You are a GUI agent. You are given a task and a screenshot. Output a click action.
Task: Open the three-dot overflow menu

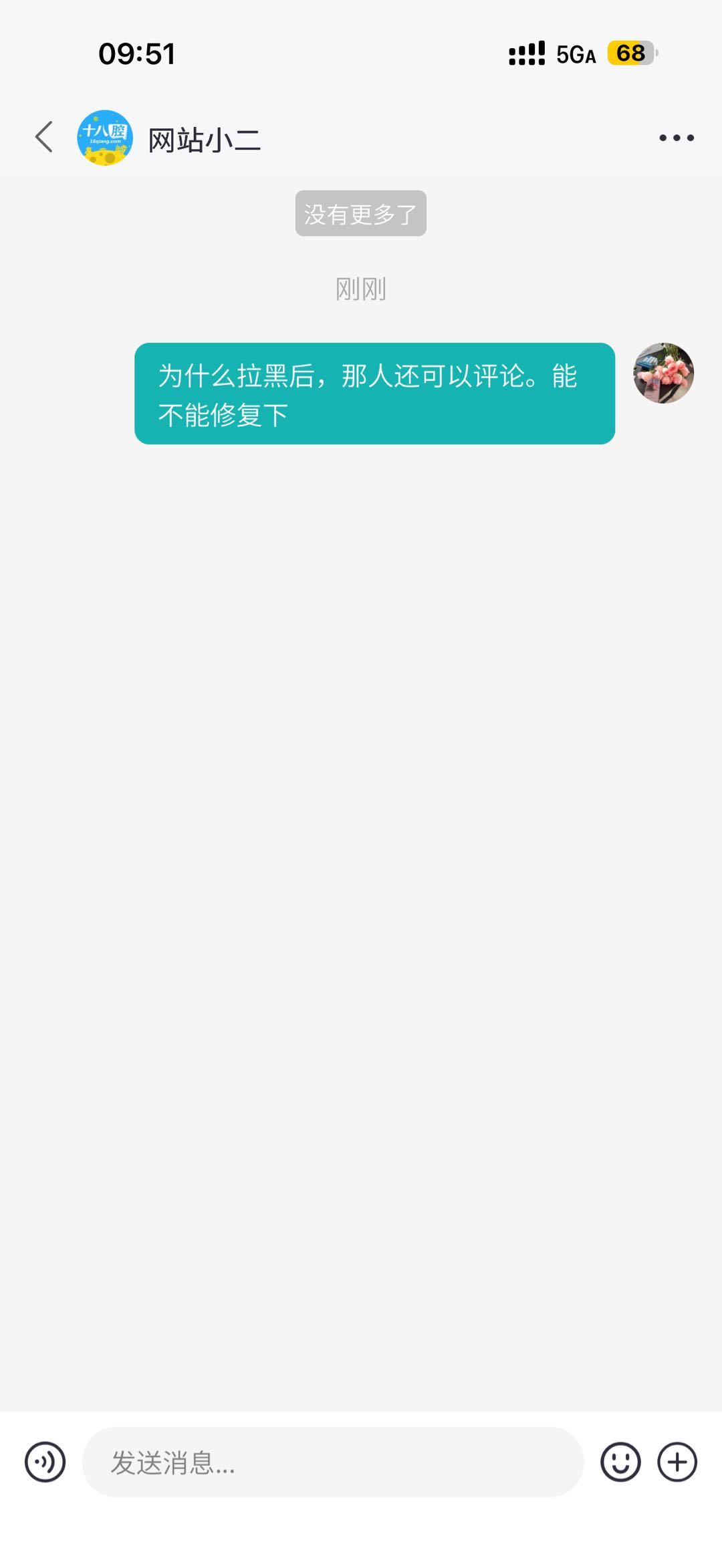(x=676, y=138)
